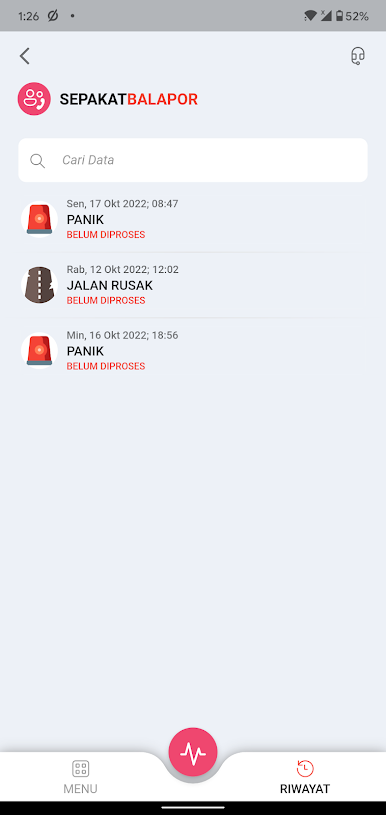Select the RIWAYAT tab
The height and width of the screenshot is (815, 386).
pyautogui.click(x=305, y=777)
